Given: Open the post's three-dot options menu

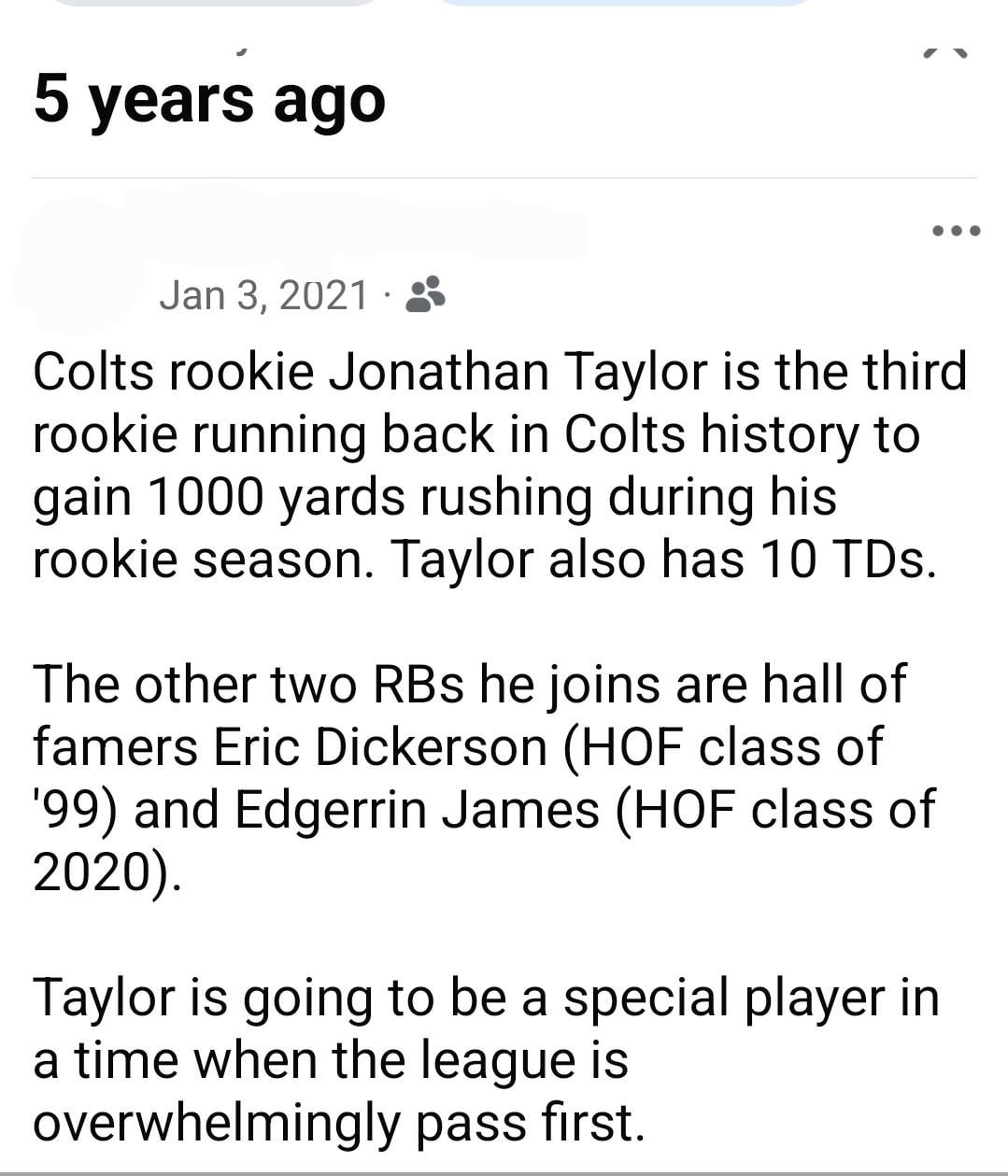Looking at the screenshot, I should [x=956, y=231].
